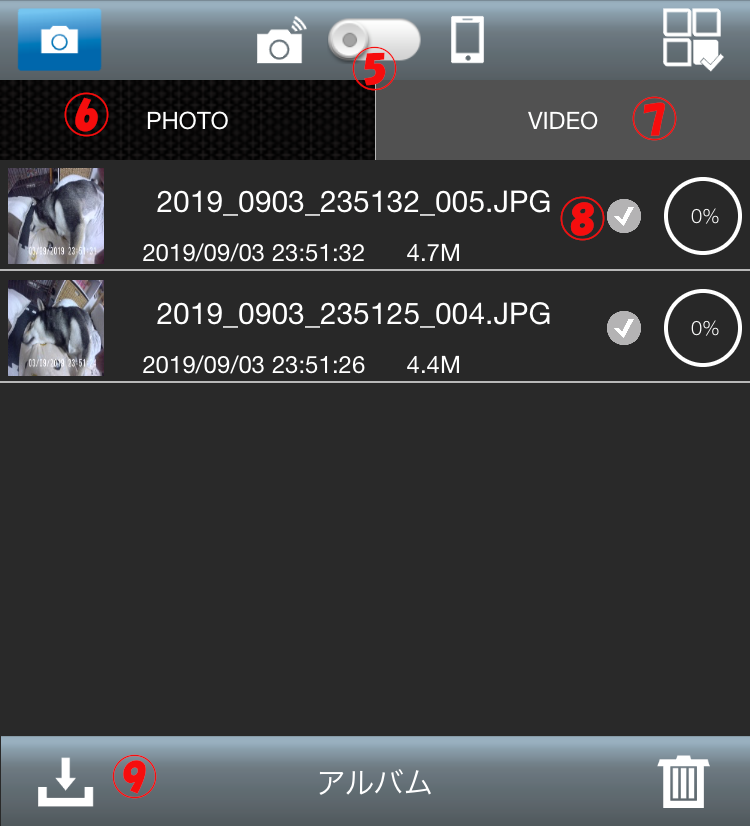Image resolution: width=750 pixels, height=826 pixels.
Task: Download the selected photos
Action: (66, 782)
